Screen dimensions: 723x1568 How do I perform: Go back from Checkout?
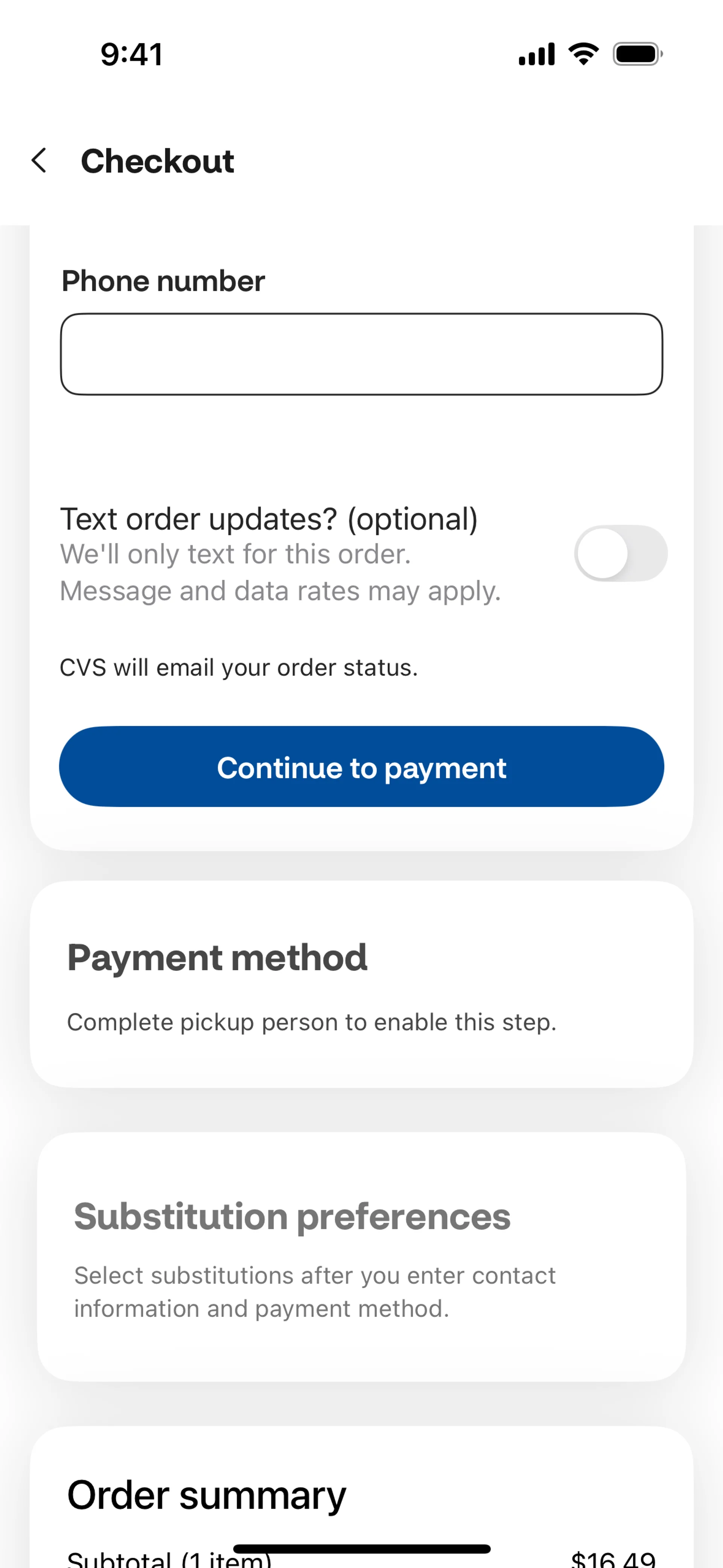39,161
